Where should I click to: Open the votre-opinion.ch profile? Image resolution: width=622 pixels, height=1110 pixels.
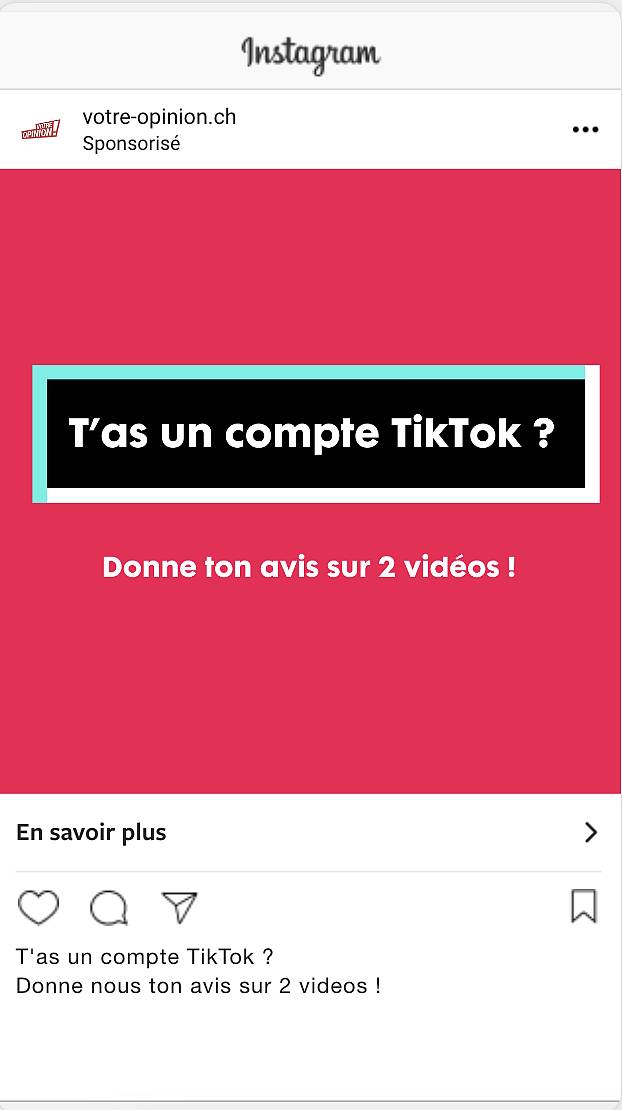point(159,117)
